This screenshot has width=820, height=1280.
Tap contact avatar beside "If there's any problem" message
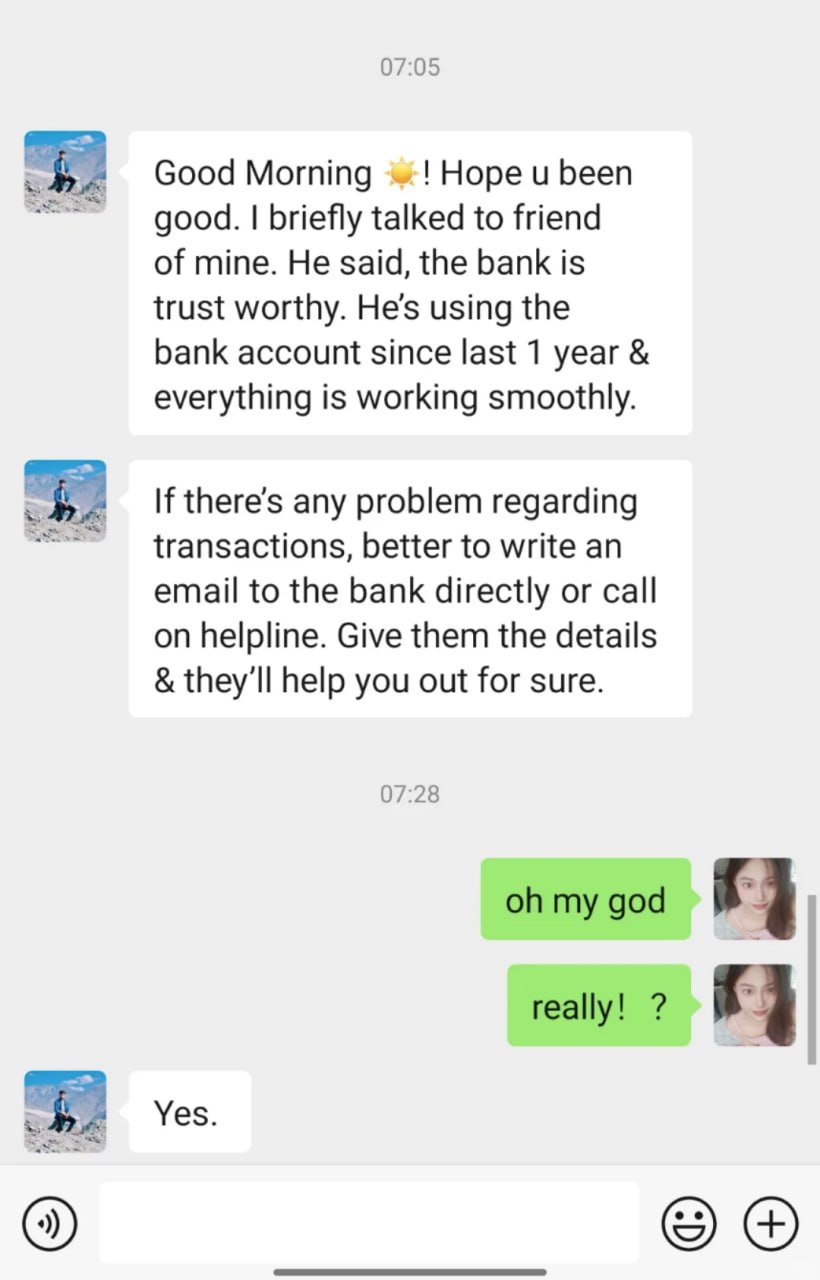pos(65,500)
